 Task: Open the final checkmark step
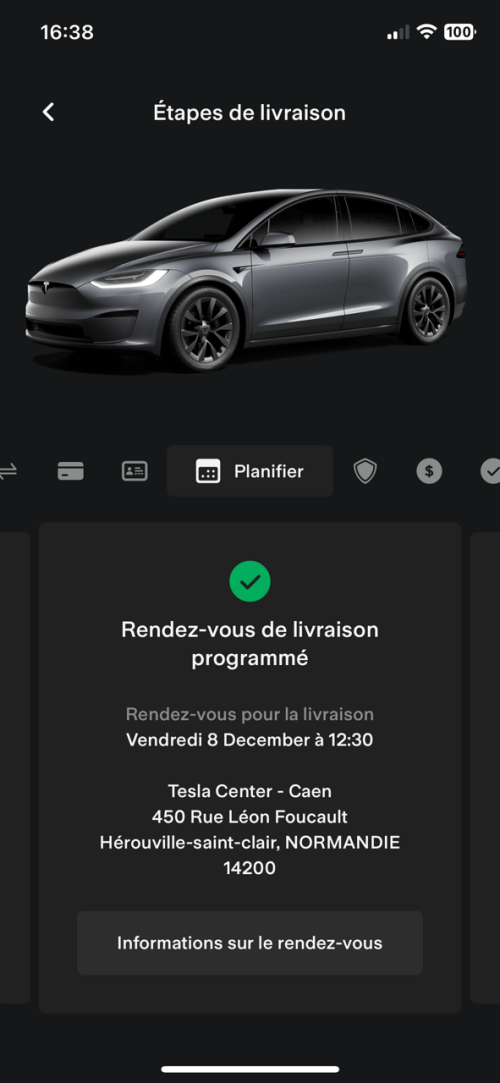[x=490, y=471]
